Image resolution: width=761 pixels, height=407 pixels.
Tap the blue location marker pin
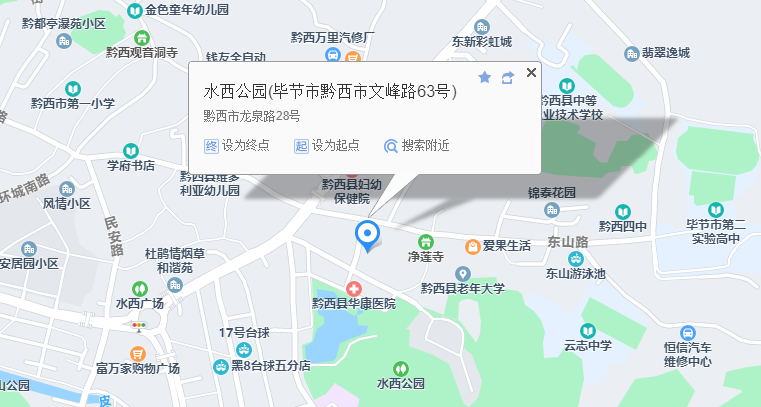click(368, 234)
